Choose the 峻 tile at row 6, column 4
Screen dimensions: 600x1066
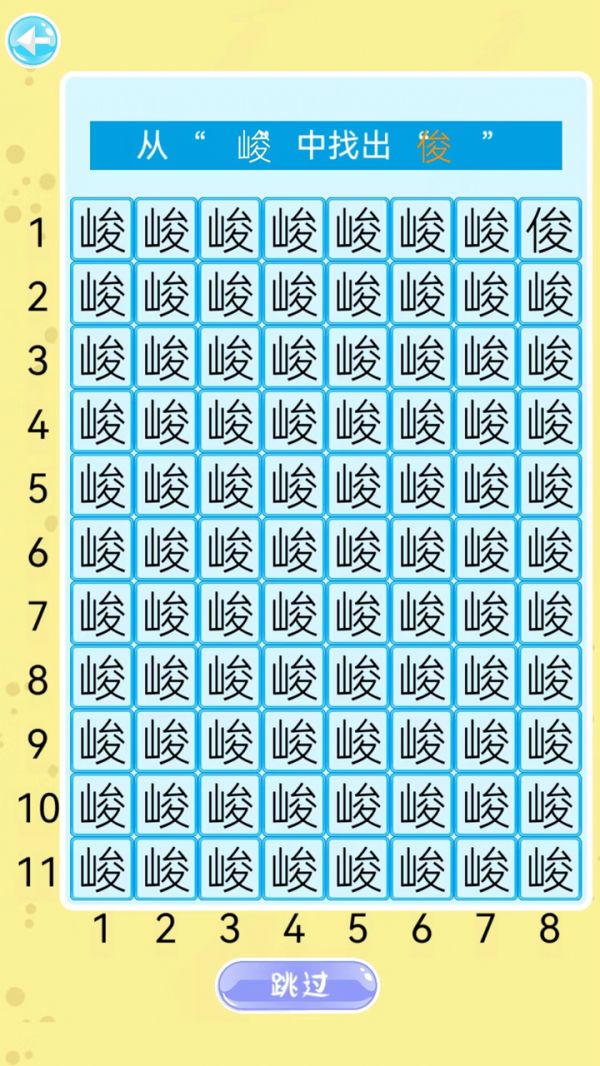293,551
